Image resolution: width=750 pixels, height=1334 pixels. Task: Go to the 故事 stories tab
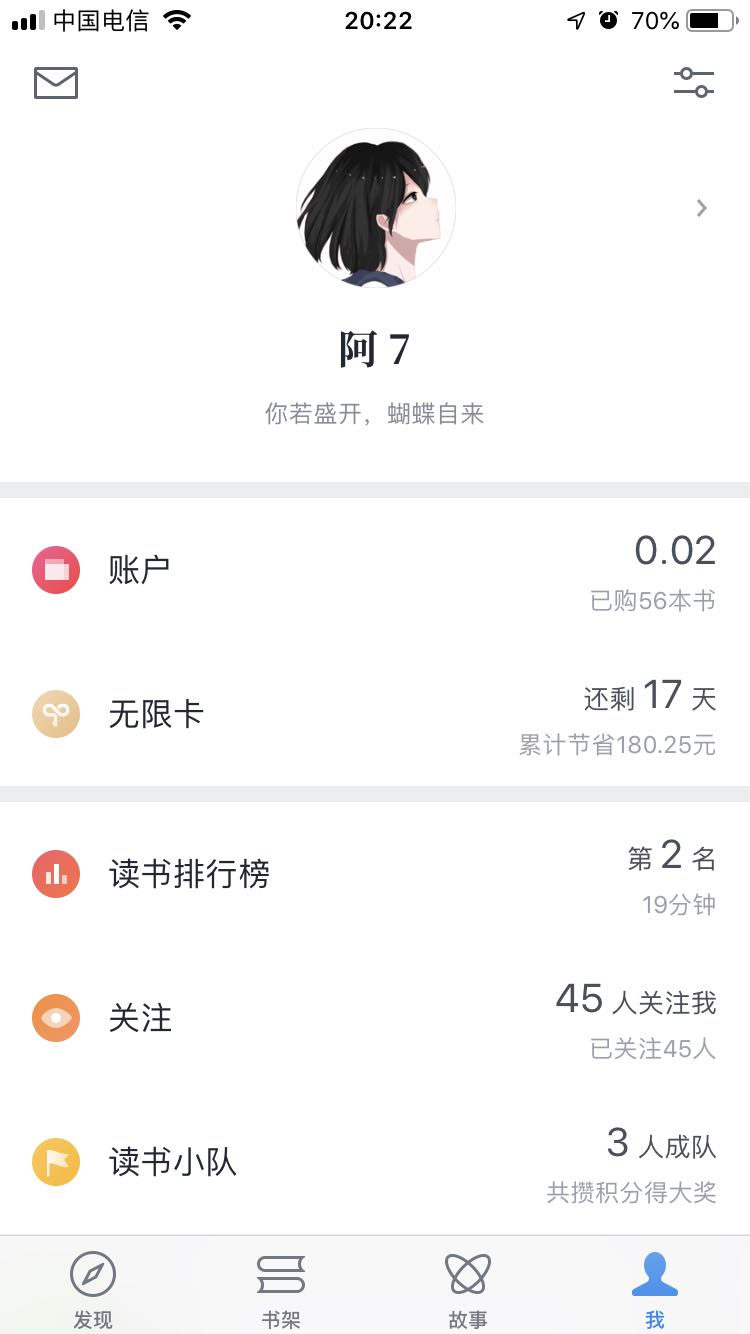[x=468, y=1289]
